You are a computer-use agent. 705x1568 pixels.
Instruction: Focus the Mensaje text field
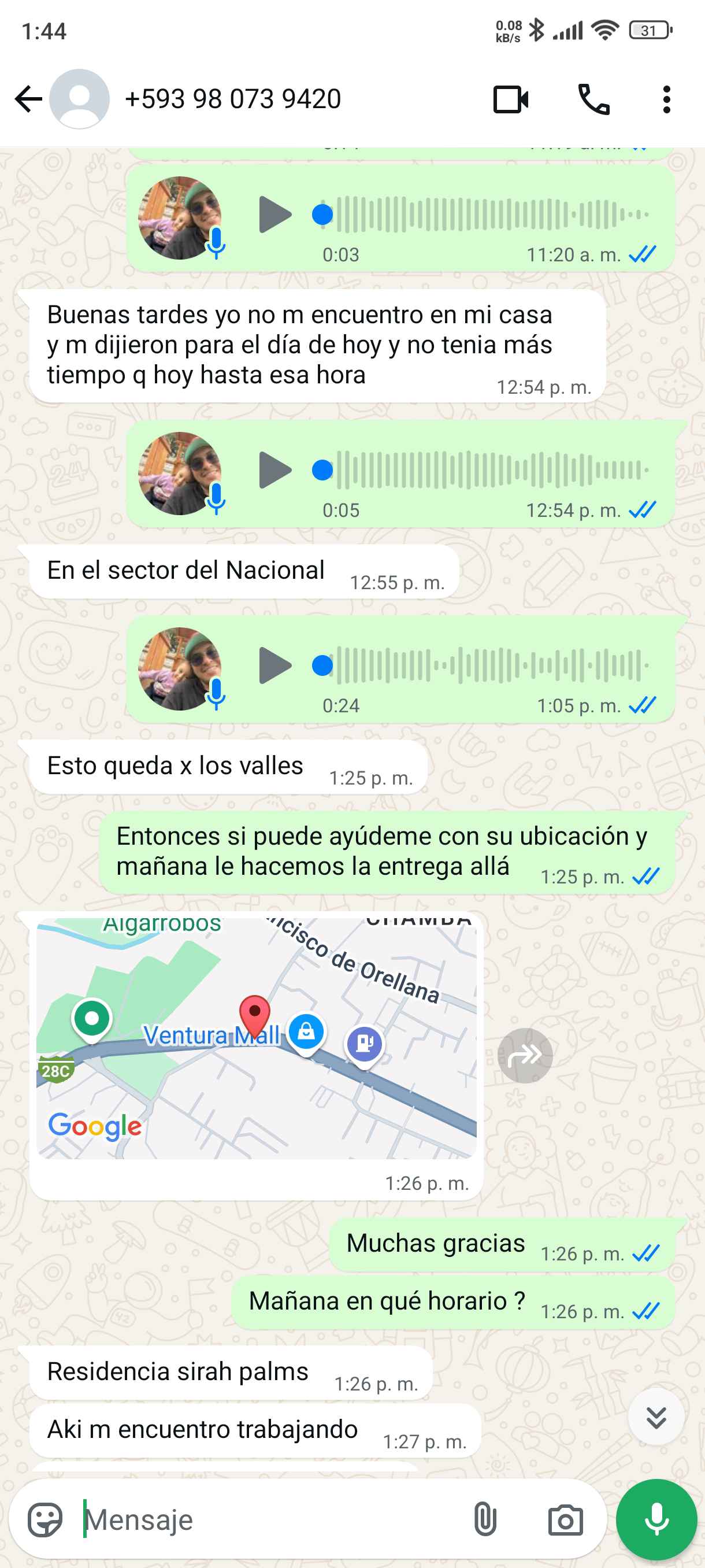click(x=268, y=1520)
